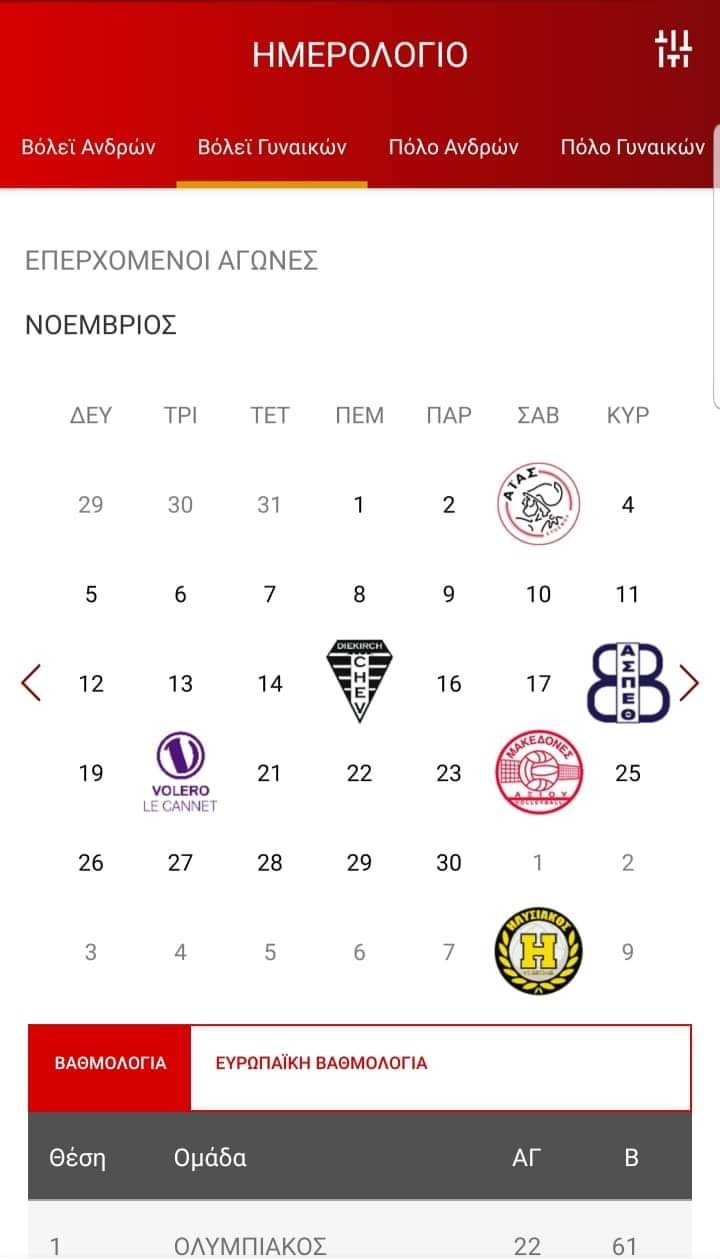
Task: Go to the next month arrow
Action: pos(689,684)
